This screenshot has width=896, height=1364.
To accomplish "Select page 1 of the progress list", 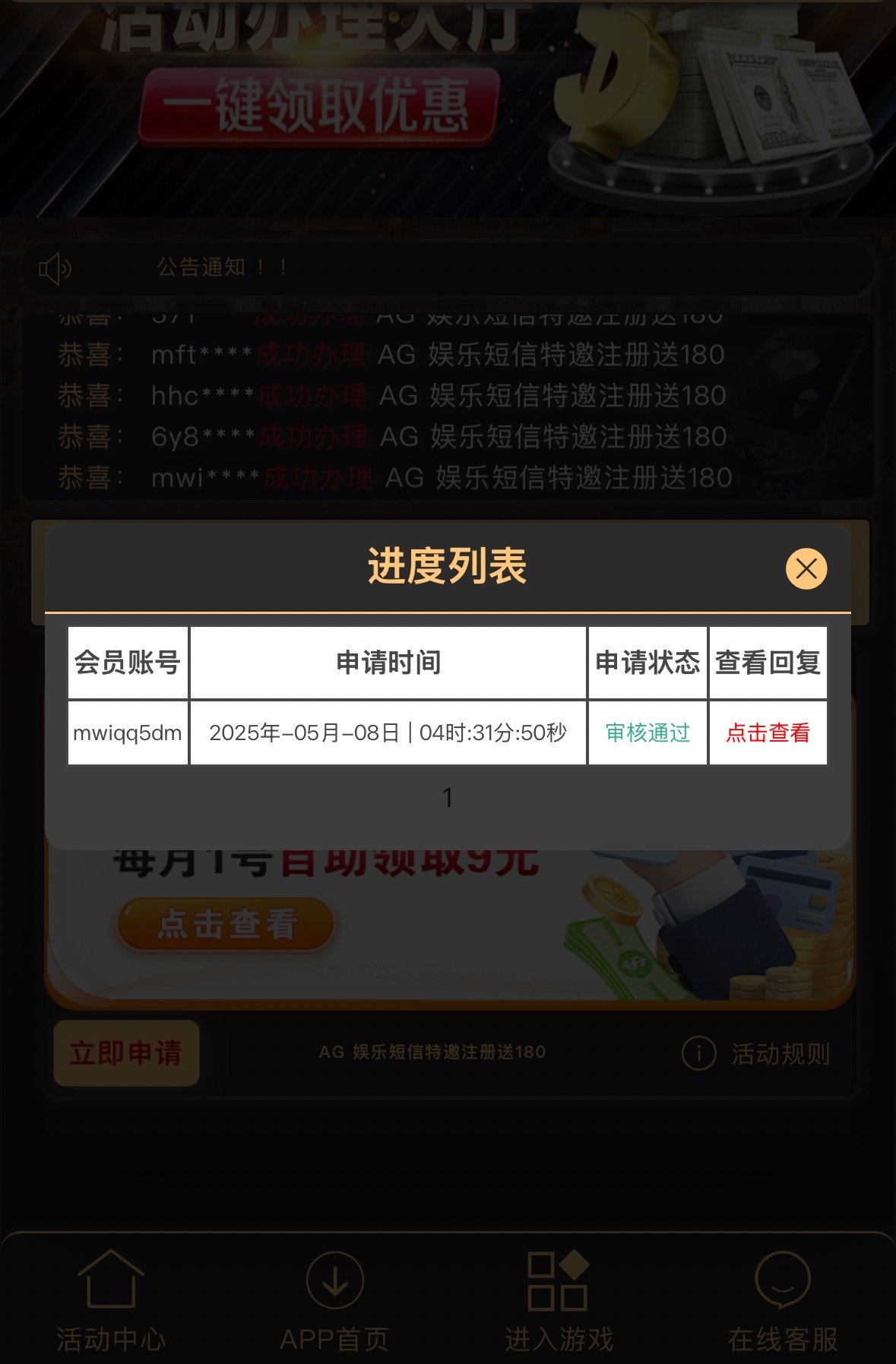I will click(x=448, y=797).
